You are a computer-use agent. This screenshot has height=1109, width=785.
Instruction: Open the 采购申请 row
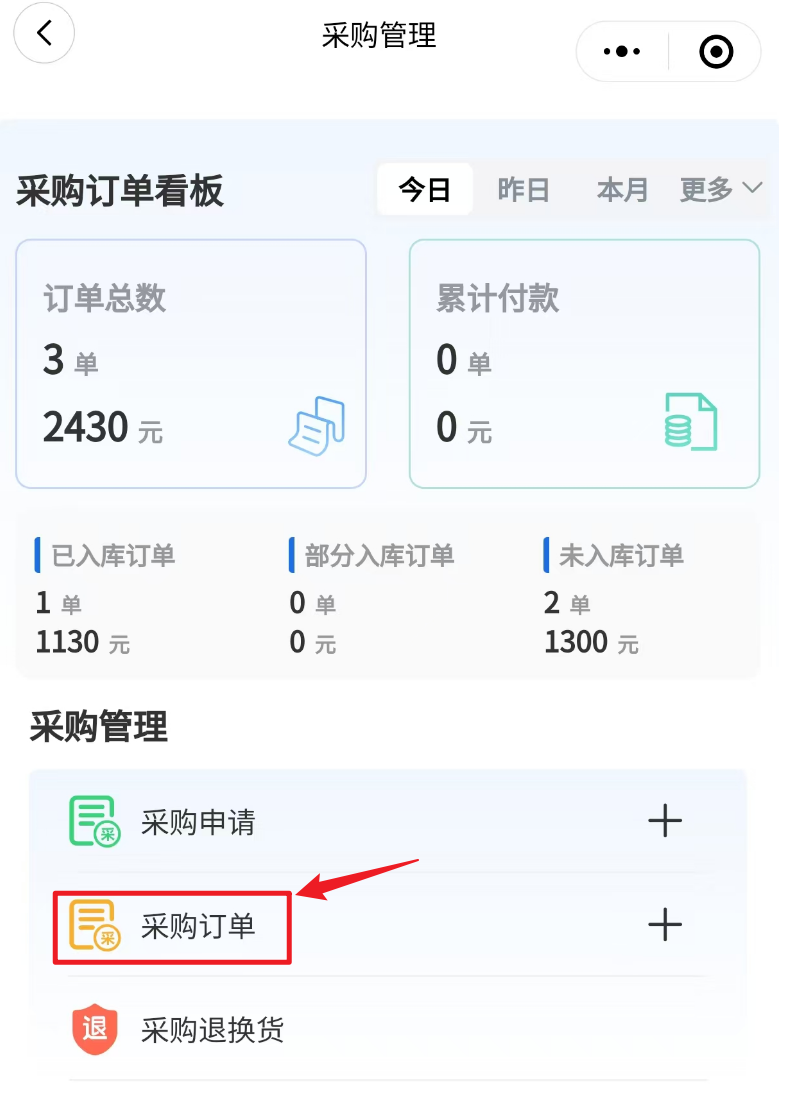(198, 822)
